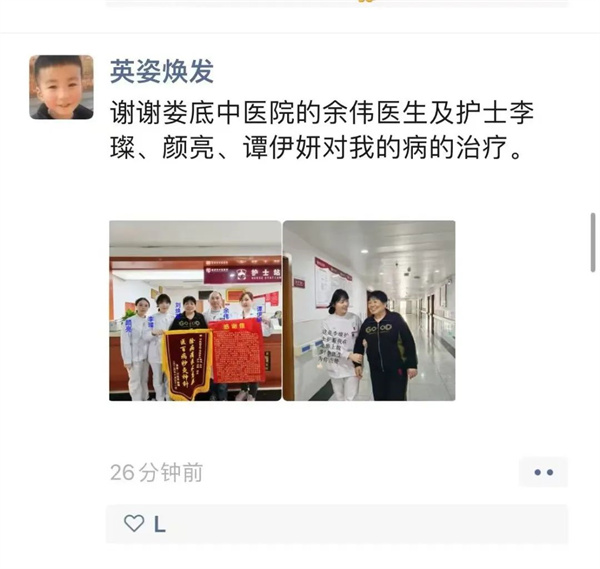Open the like and comment options button

pos(543,472)
